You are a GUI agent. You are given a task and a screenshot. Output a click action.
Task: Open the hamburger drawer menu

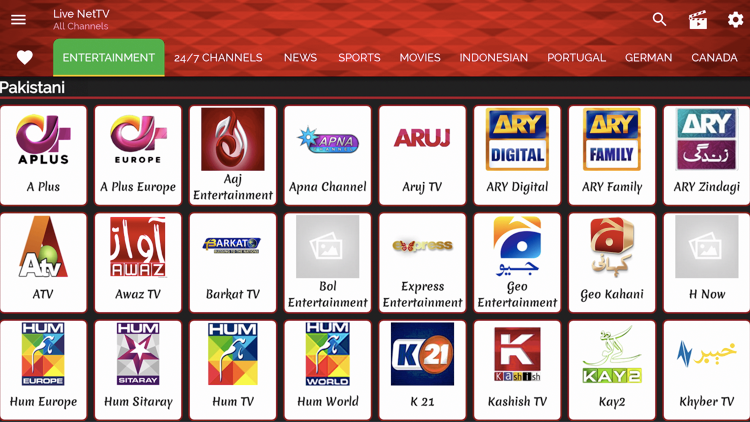click(x=18, y=19)
